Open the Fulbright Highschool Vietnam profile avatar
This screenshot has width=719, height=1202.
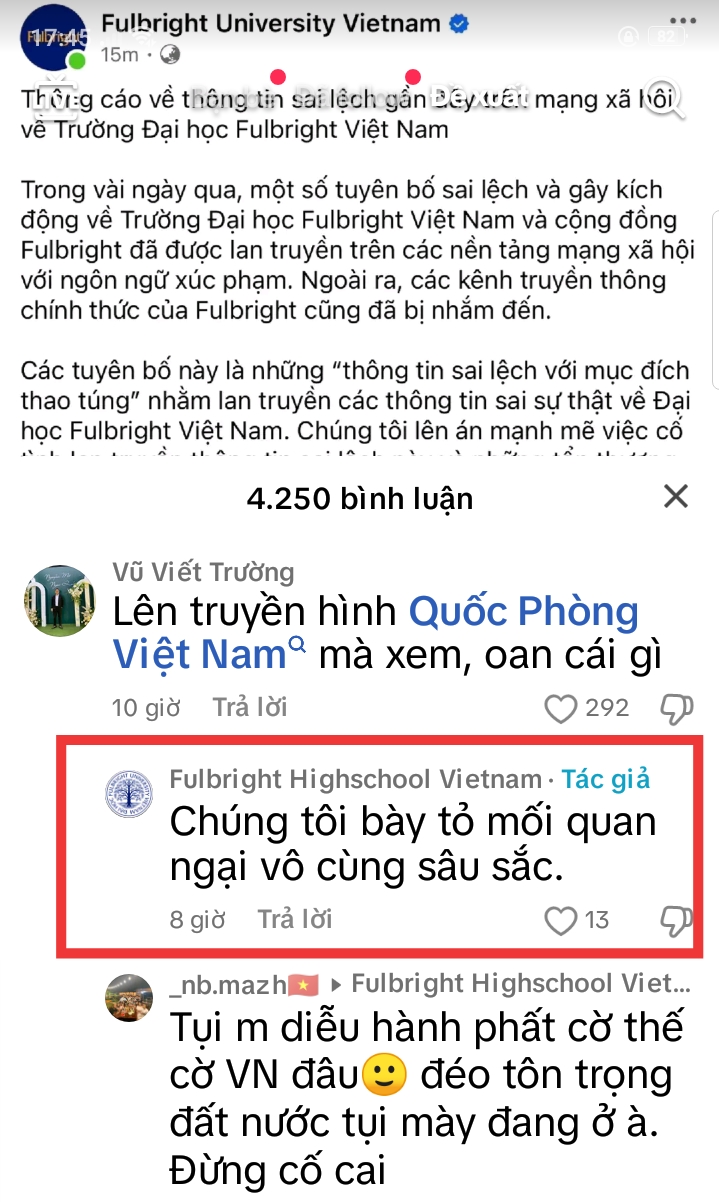129,793
